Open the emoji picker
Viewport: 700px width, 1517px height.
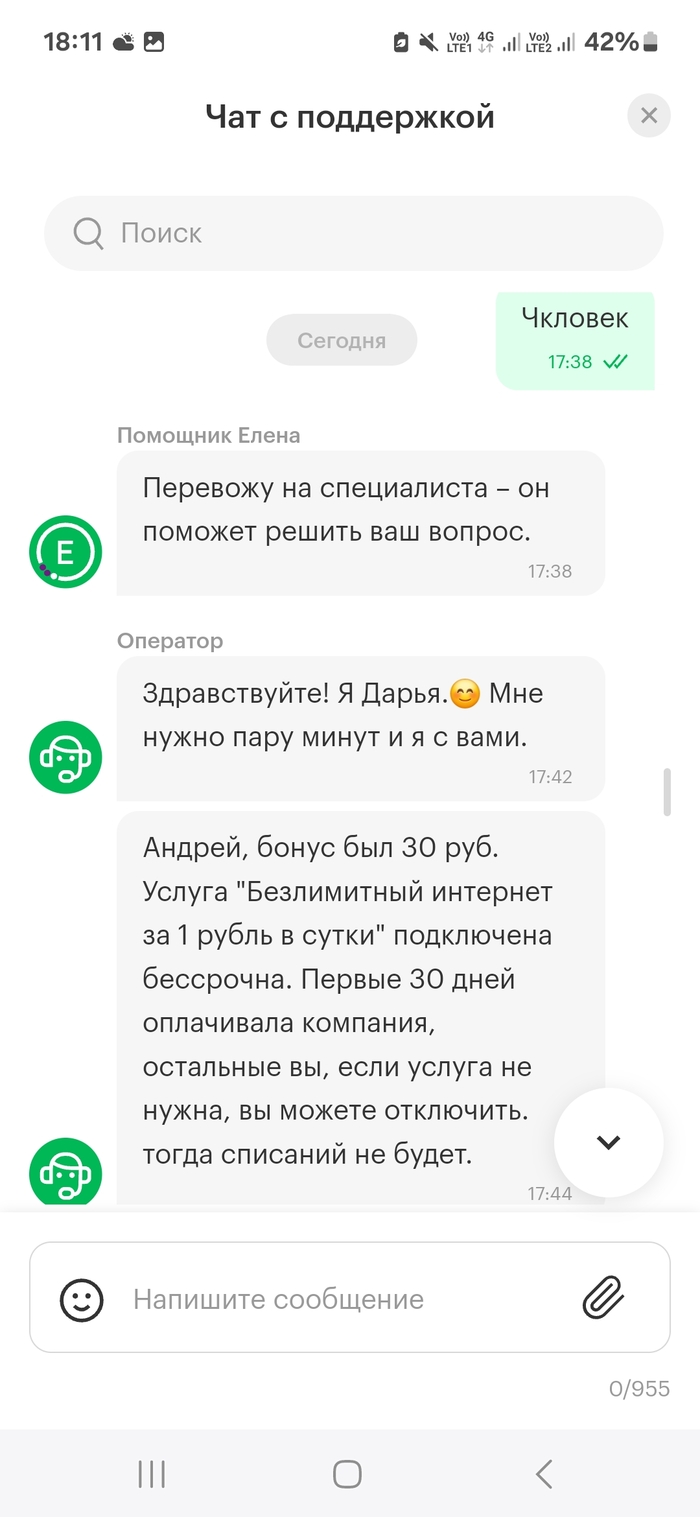[82, 1299]
